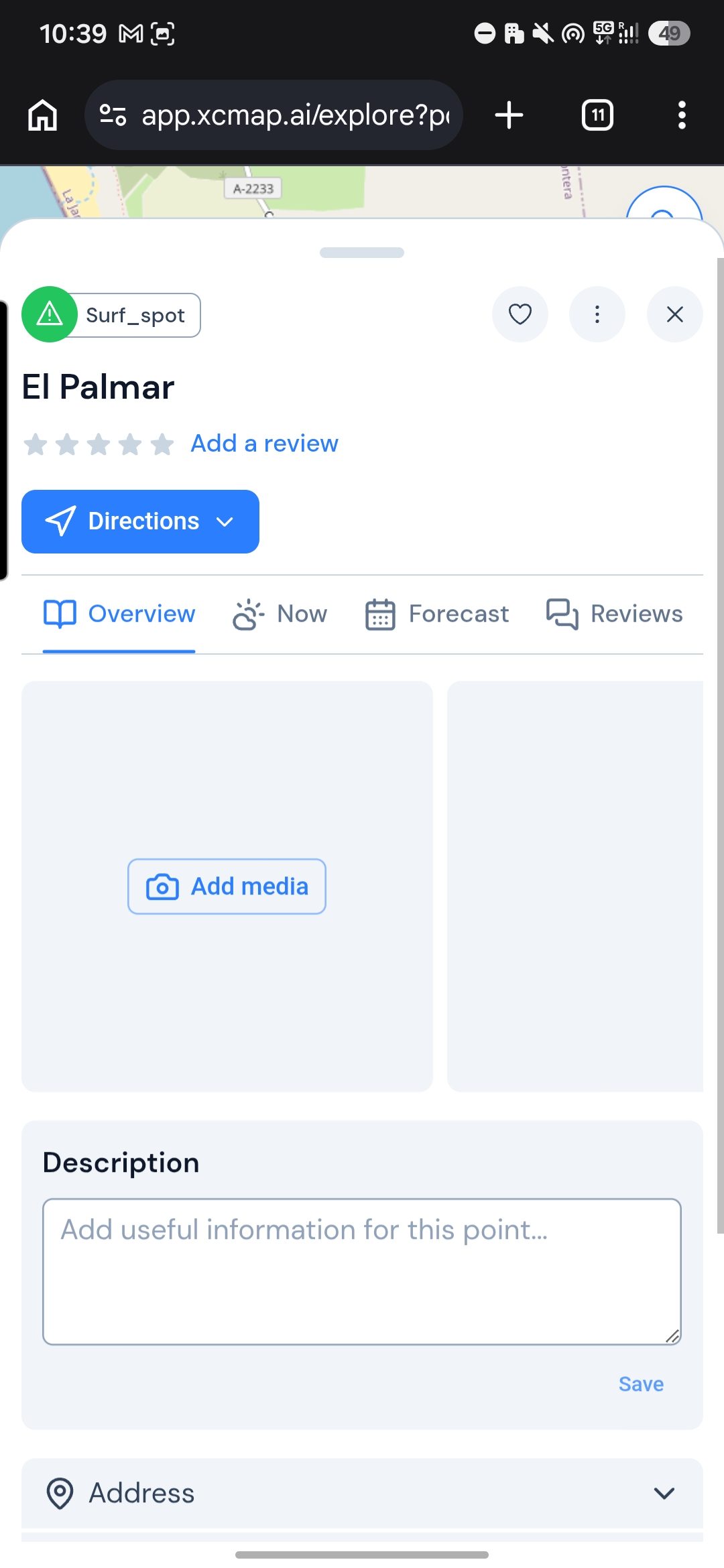Image resolution: width=724 pixels, height=1568 pixels.
Task: Switch to the Now tab
Action: coord(280,614)
